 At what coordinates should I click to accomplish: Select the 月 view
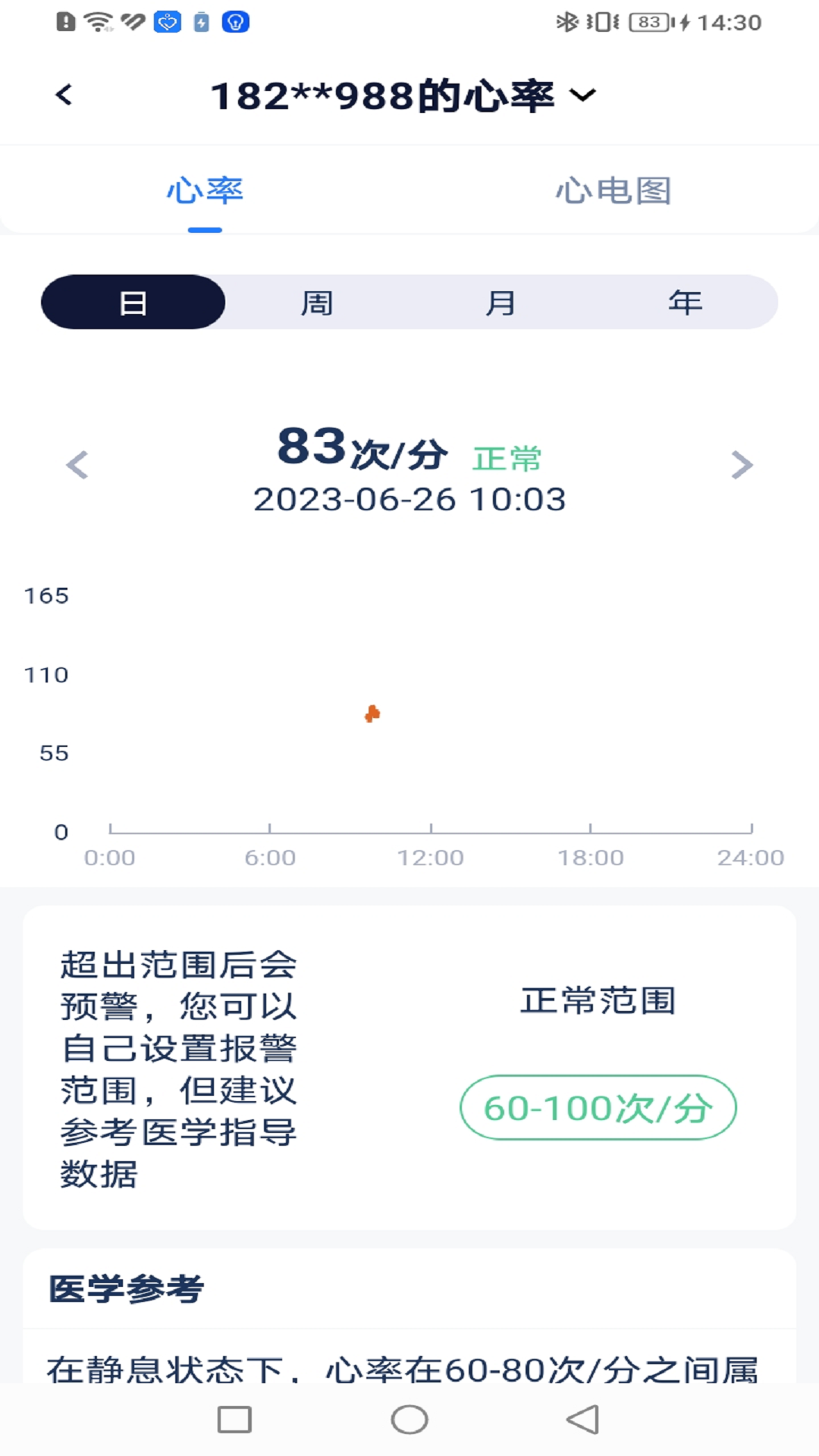(500, 303)
